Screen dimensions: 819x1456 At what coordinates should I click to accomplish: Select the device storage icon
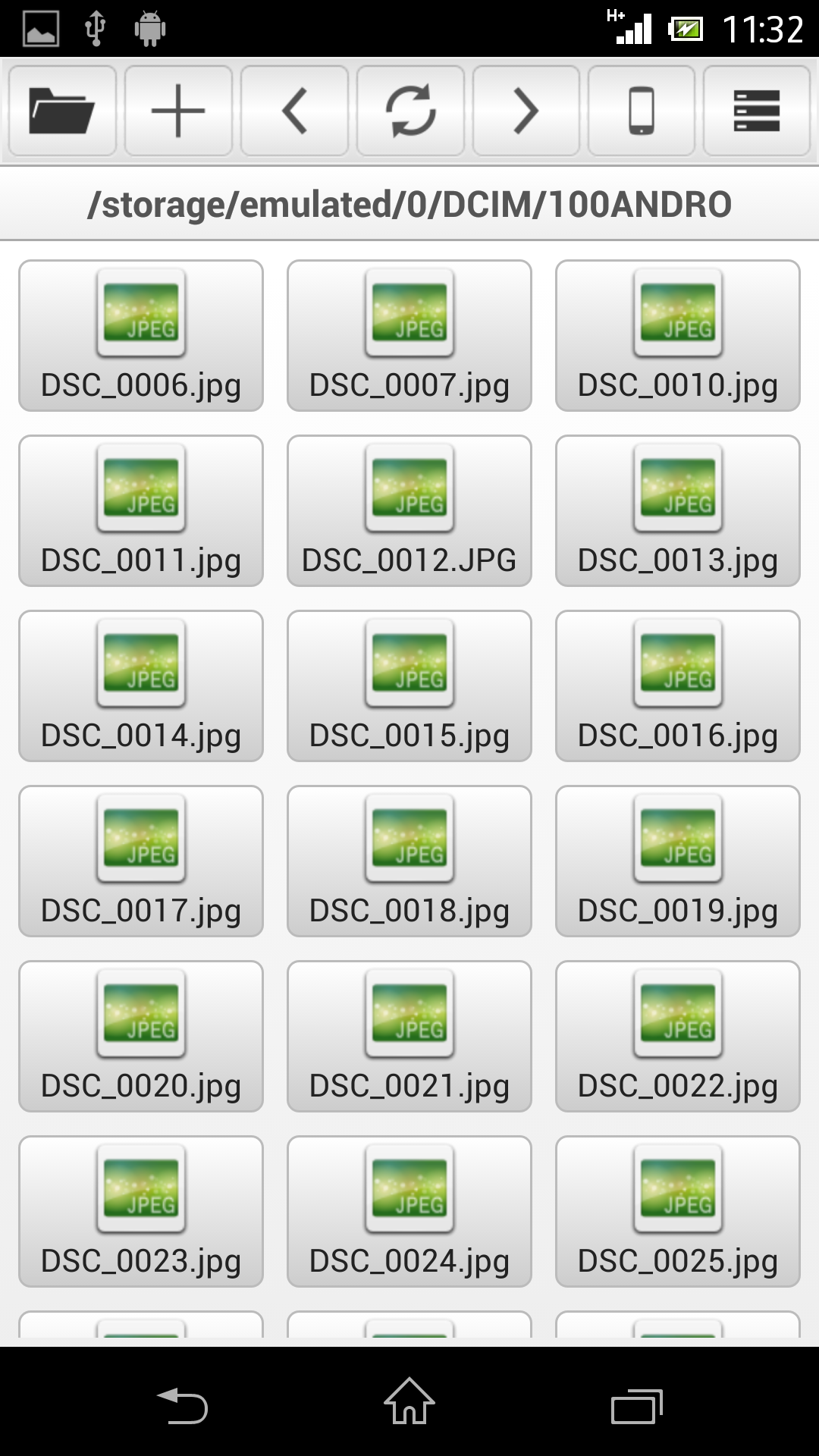(641, 109)
